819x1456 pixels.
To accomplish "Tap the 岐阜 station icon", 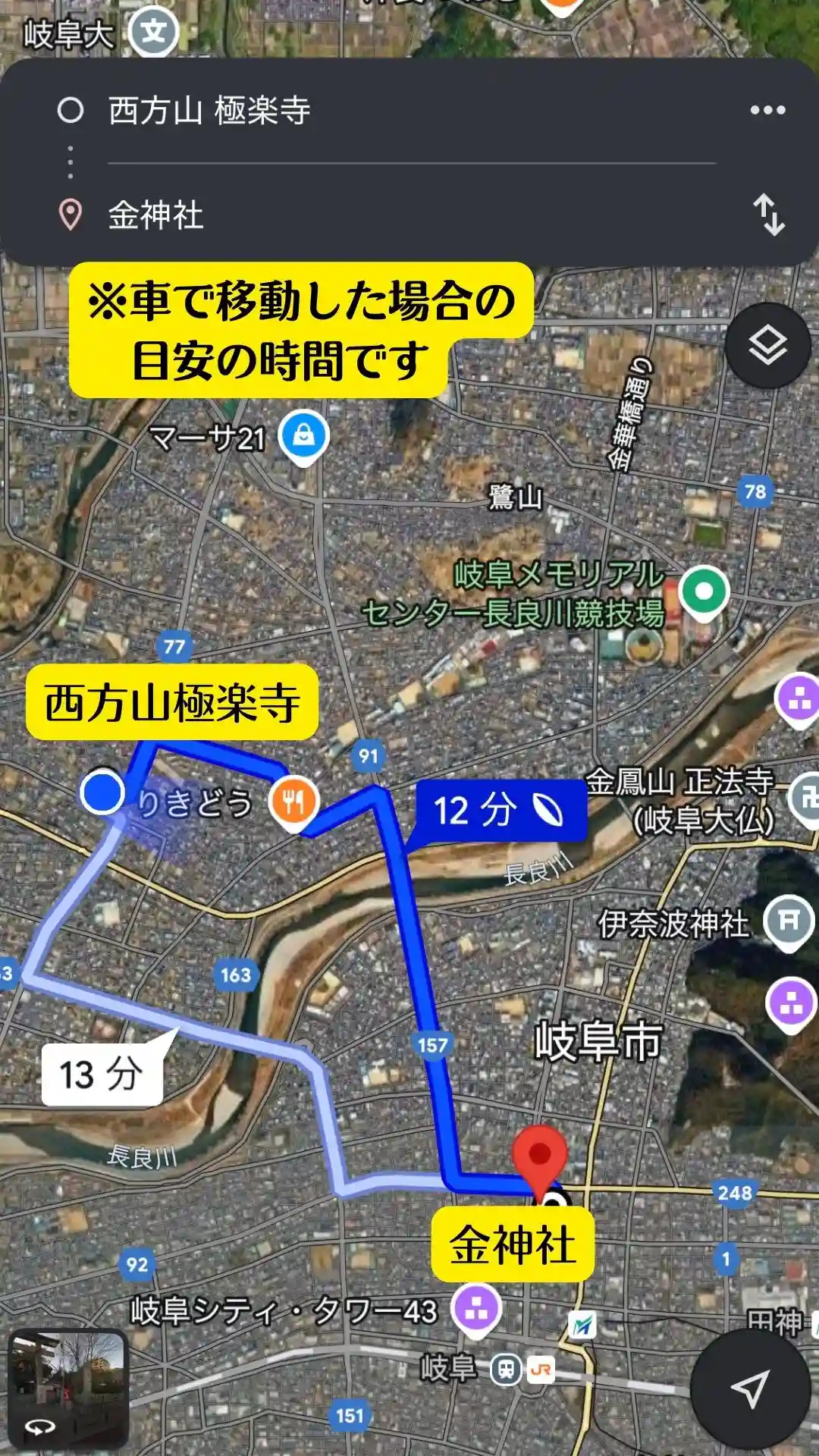I will (x=505, y=1370).
